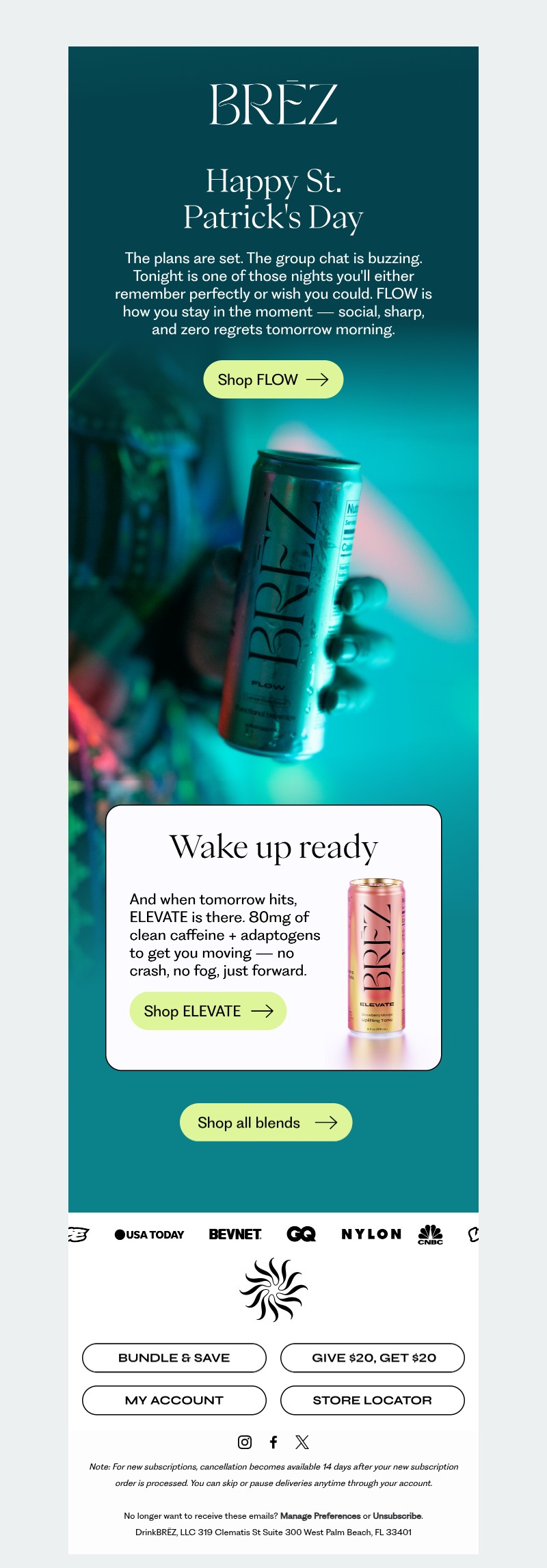Tap the Shop FLOW button
The image size is (547, 1568).
(x=273, y=379)
